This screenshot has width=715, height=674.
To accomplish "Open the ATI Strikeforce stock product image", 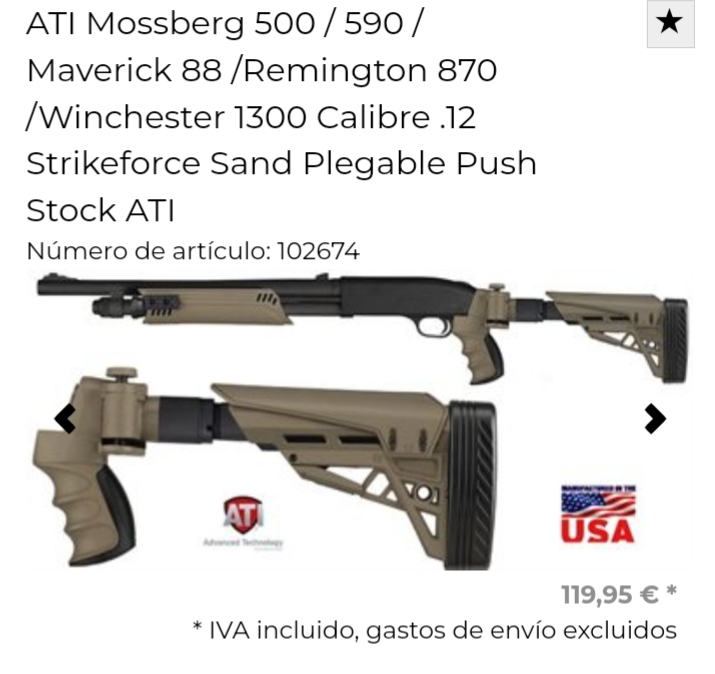I will point(360,420).
